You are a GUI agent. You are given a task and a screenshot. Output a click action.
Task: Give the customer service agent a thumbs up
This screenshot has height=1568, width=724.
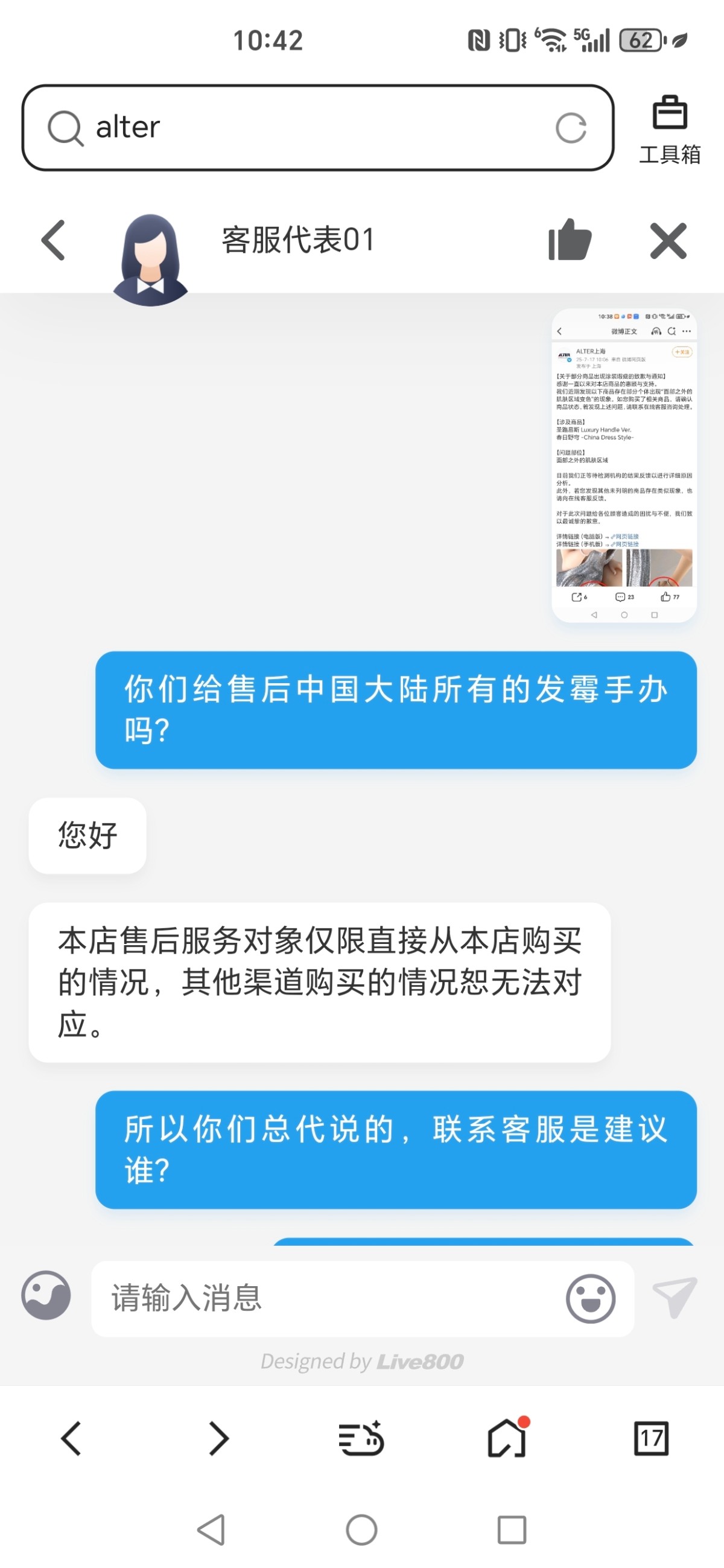pos(570,240)
